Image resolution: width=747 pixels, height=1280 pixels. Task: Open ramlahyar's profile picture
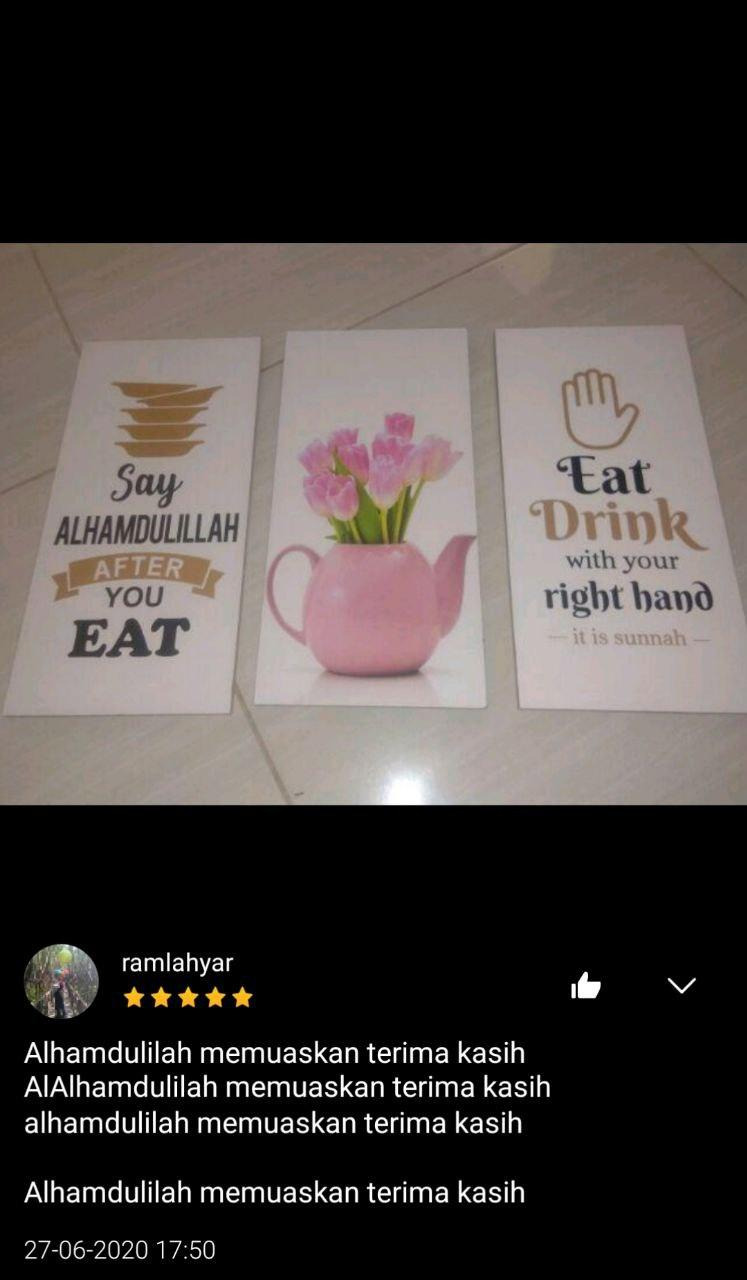[x=61, y=981]
